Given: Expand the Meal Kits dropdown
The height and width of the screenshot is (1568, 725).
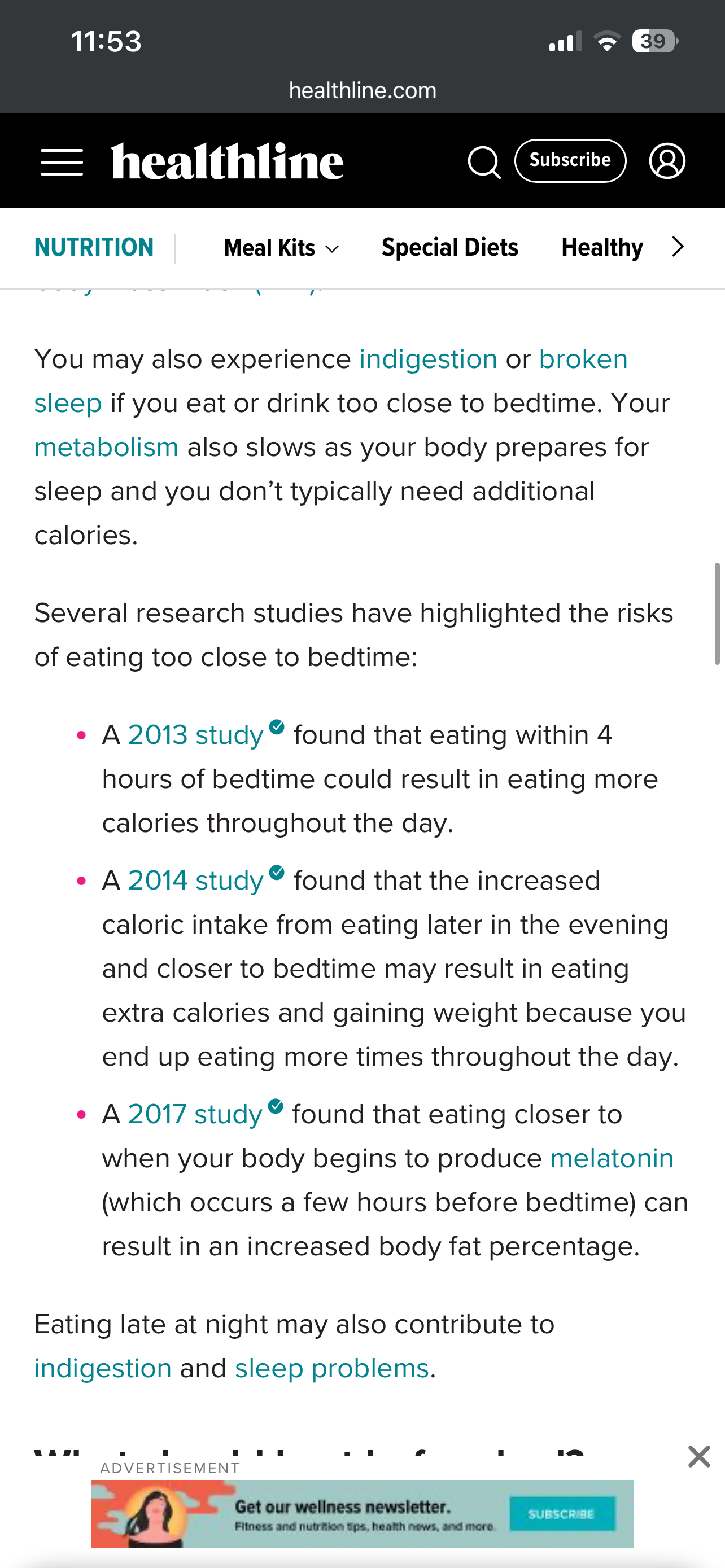Looking at the screenshot, I should [281, 248].
